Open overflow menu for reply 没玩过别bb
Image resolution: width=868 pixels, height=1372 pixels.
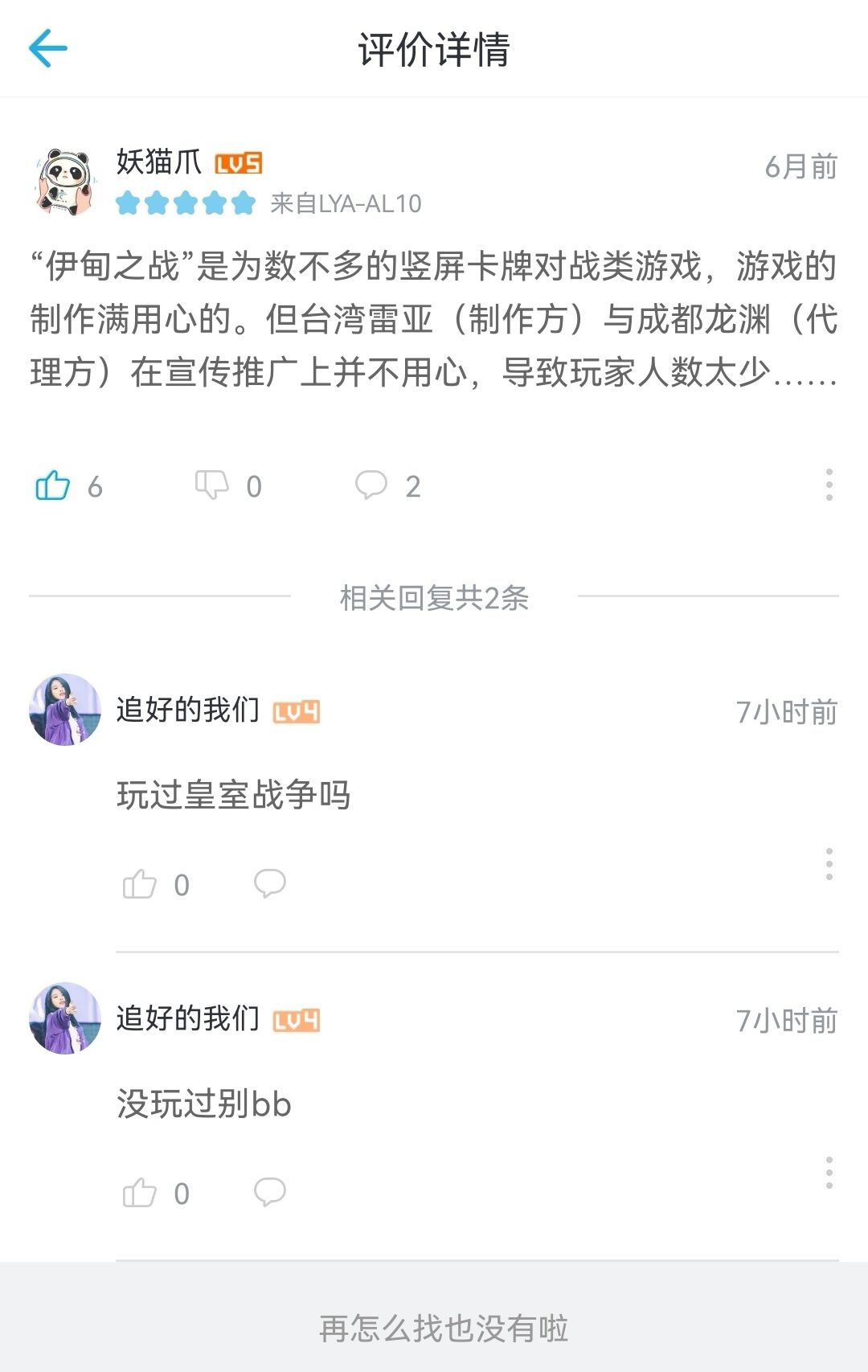[x=829, y=1173]
